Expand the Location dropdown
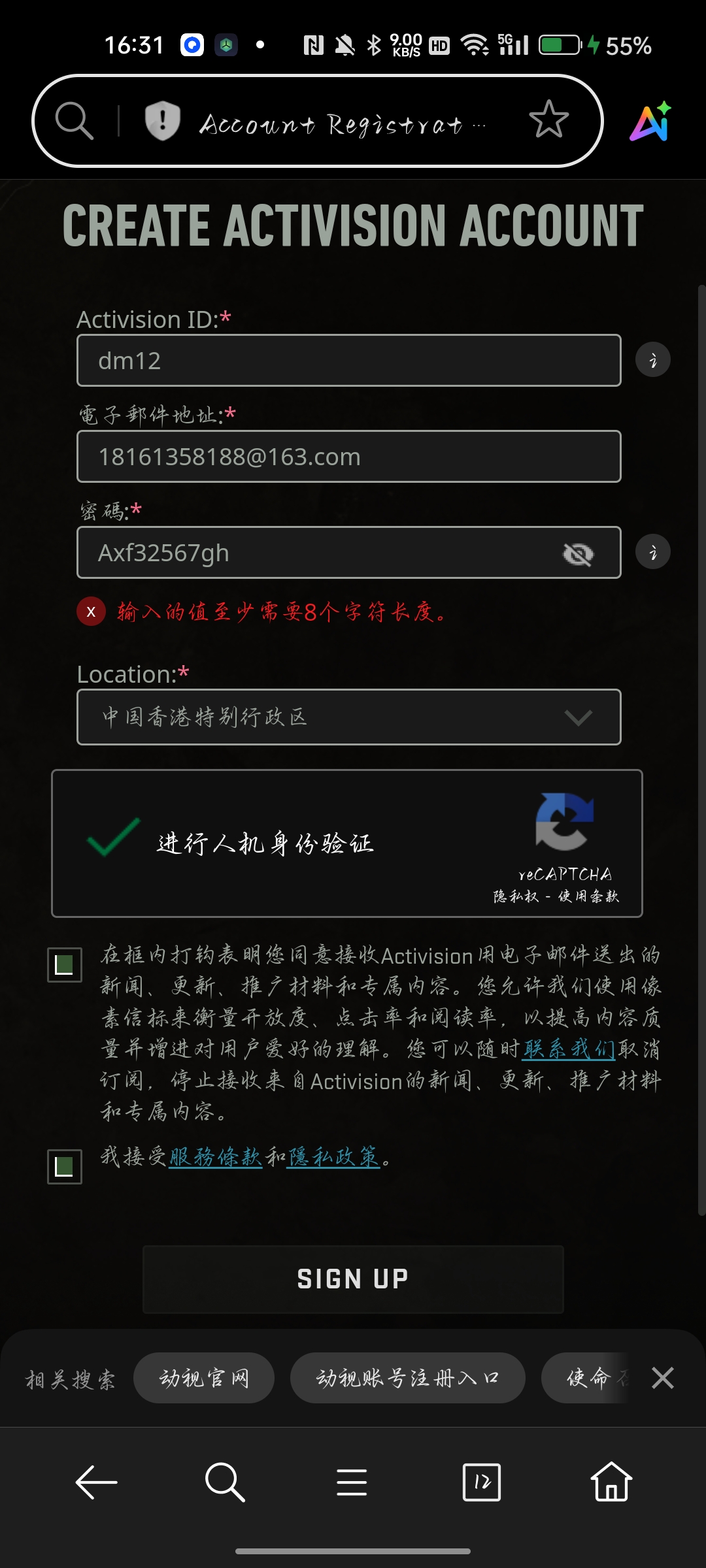 [348, 717]
